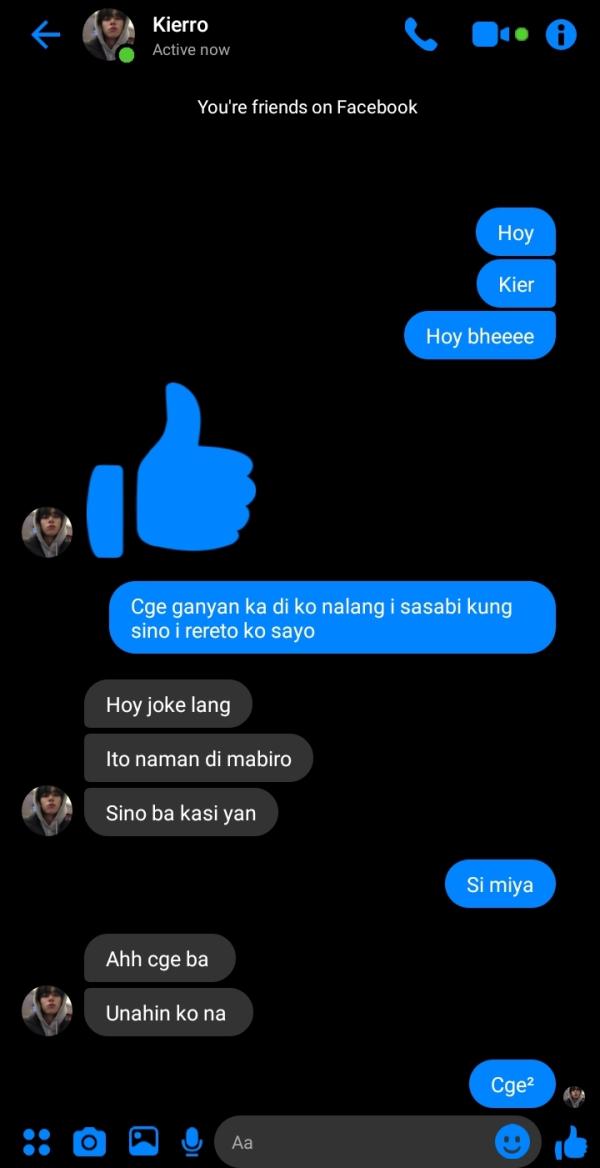The height and width of the screenshot is (1168, 600).
Task: Go back to the chat list
Action: 45,36
